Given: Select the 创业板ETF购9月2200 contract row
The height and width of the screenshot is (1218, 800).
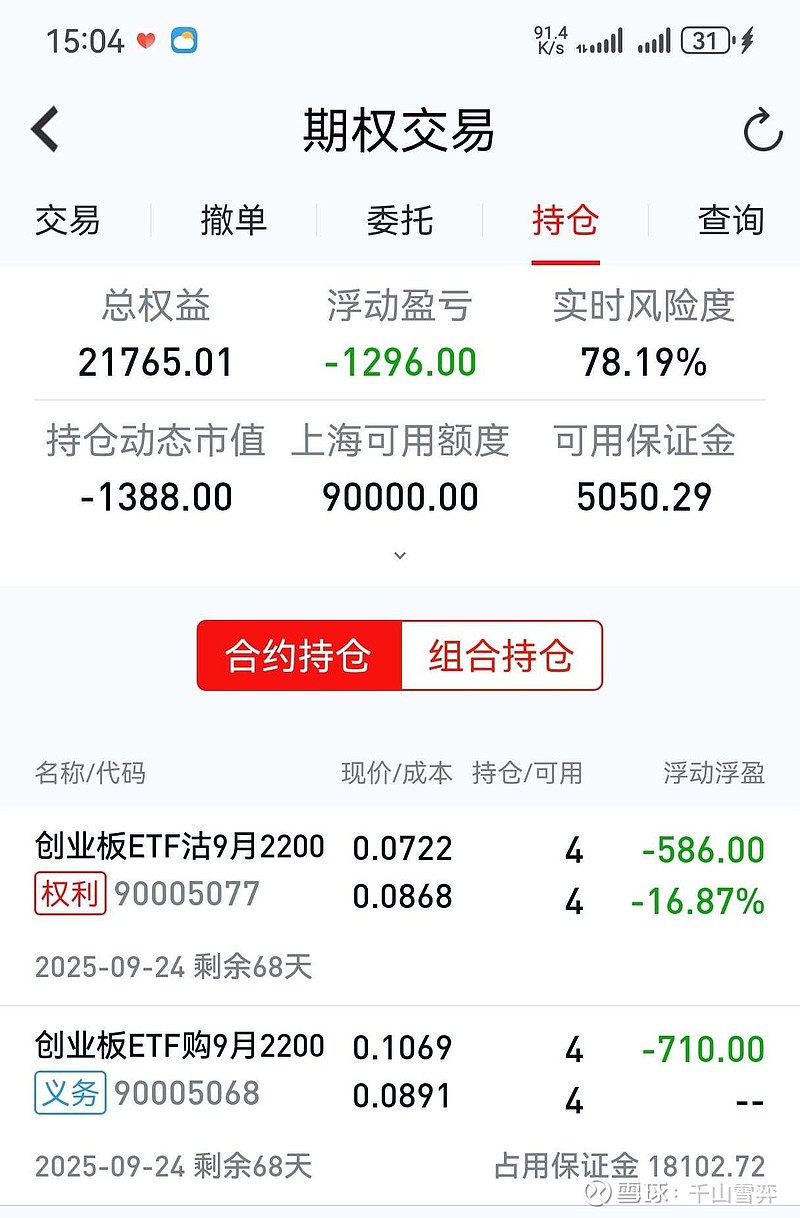Looking at the screenshot, I should 180,1046.
